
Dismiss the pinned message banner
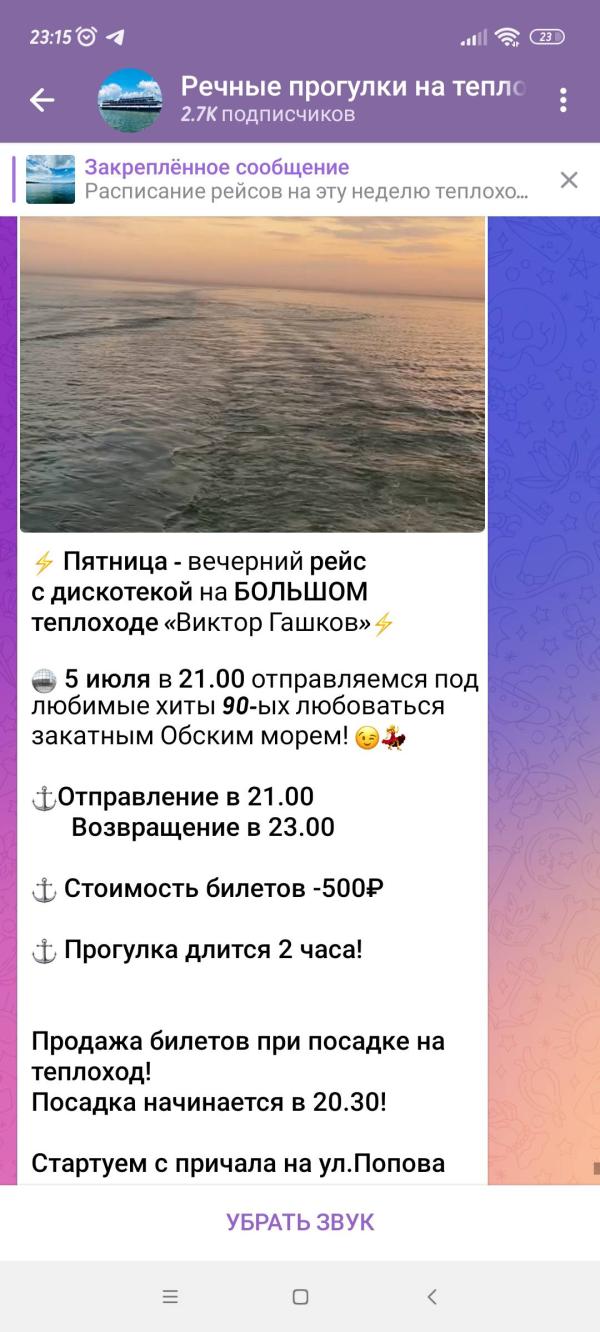click(569, 180)
